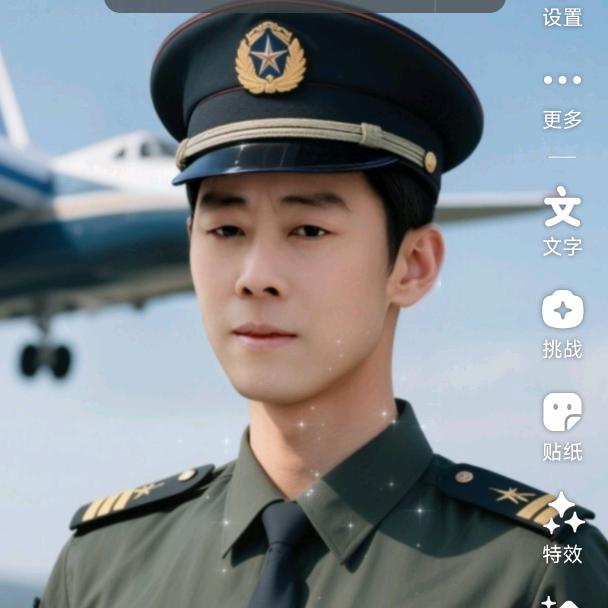Open the 挑战 (challenge) option
608x608 pixels.
(562, 323)
